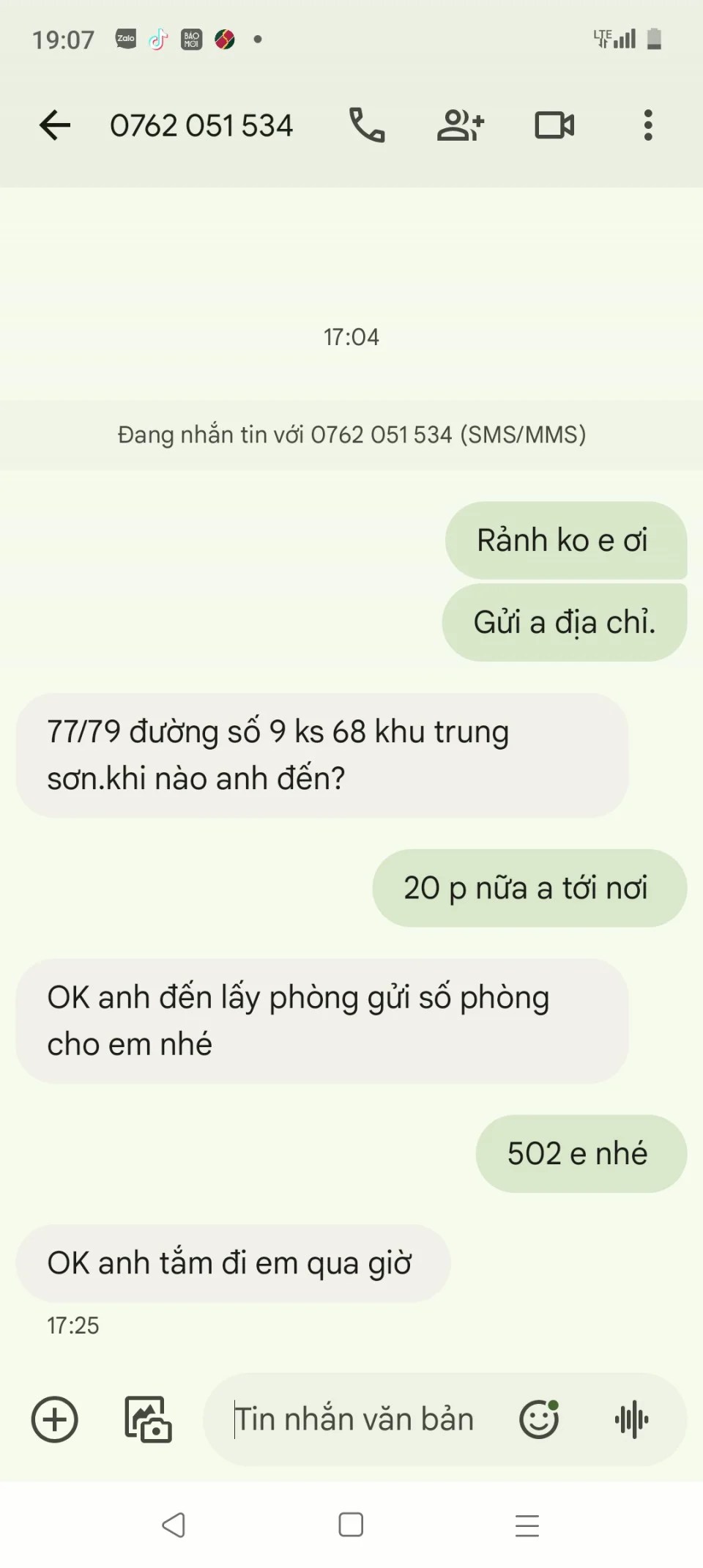Screen dimensions: 703x1568
Task: Open the gallery and camera picker
Action: [x=148, y=1419]
